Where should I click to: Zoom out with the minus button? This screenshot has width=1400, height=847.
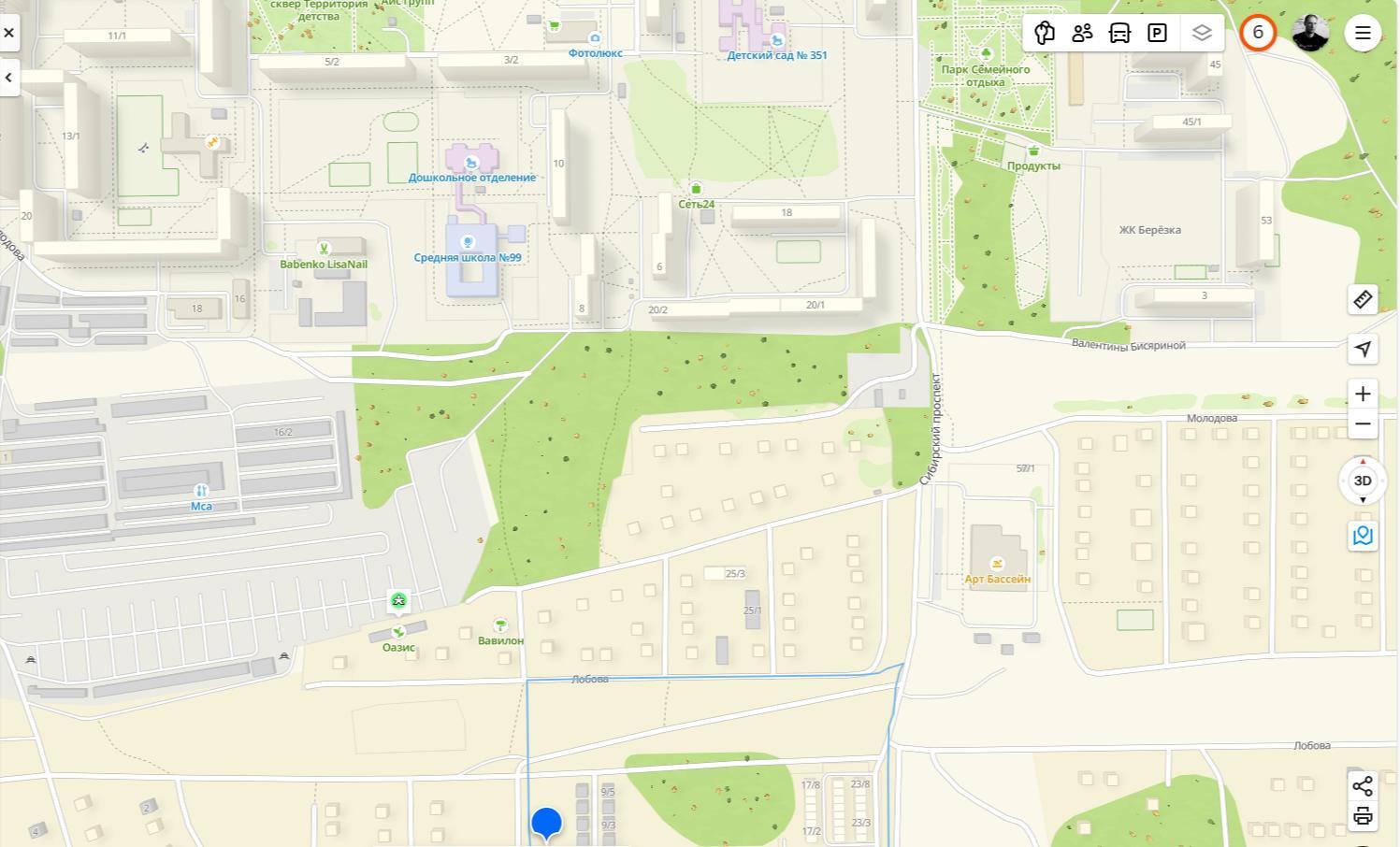1363,424
